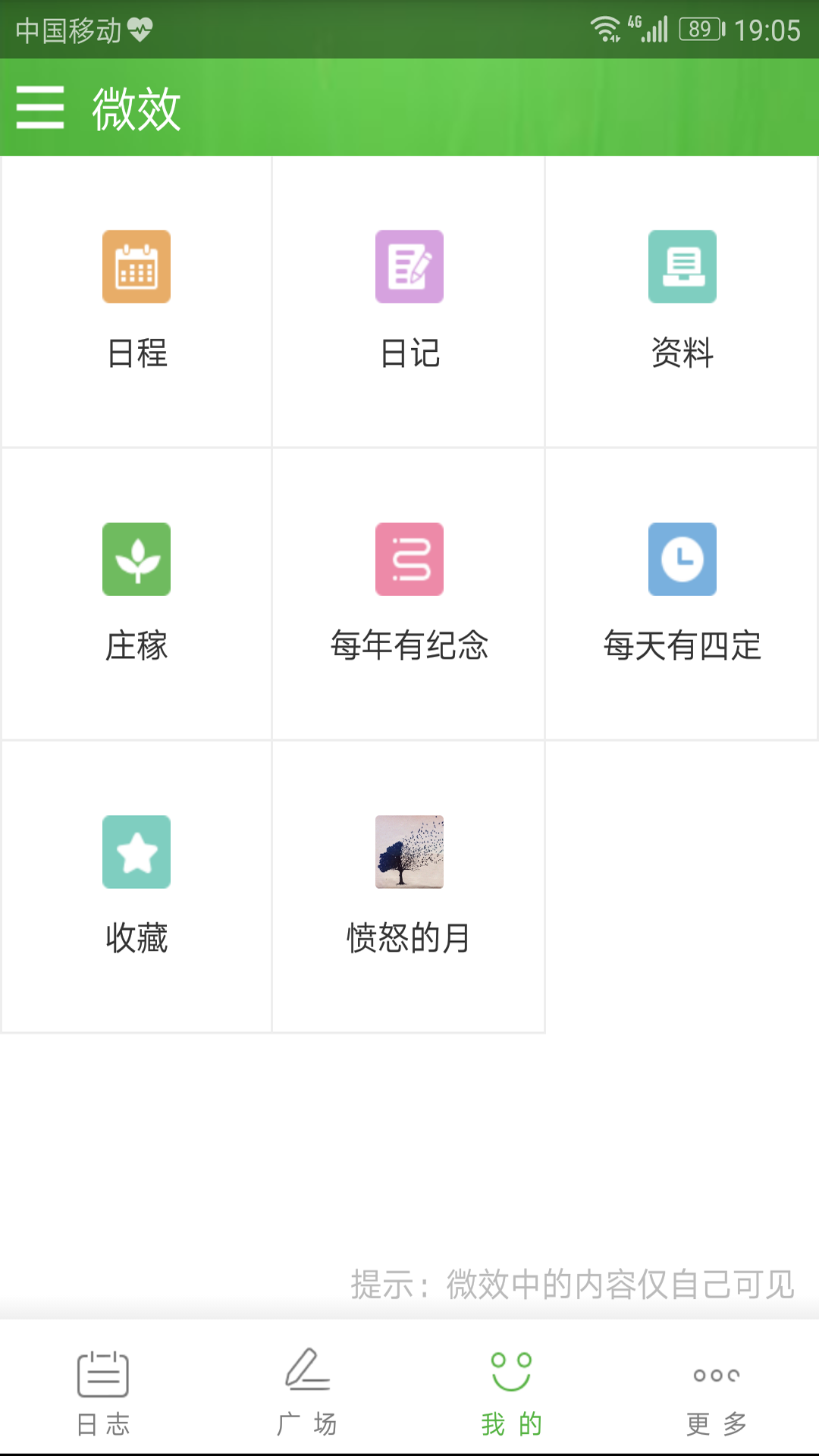Open the 日程 schedule icon

click(x=136, y=267)
